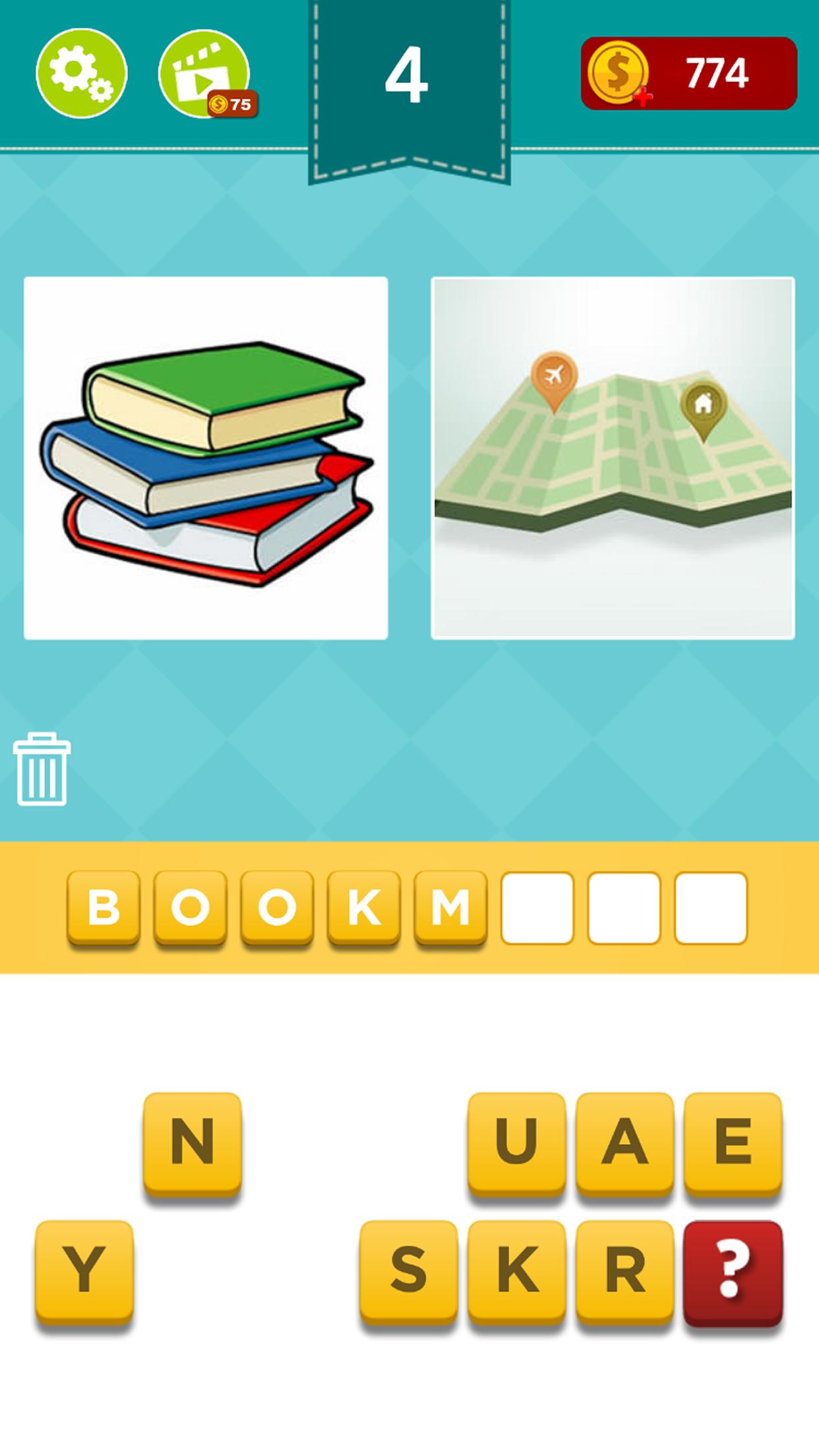The height and width of the screenshot is (1456, 819).
Task: Open the coin shop showing 774
Action: click(688, 73)
